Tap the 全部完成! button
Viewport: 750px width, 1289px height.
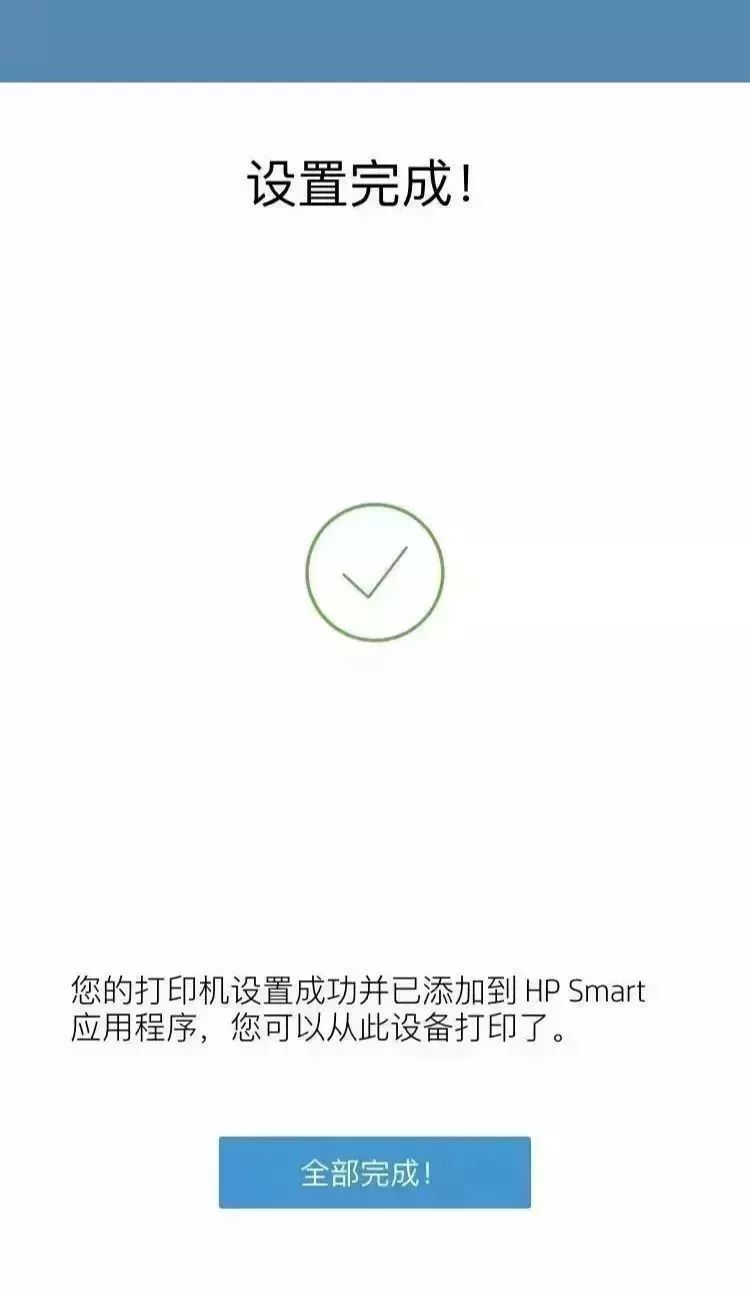pyautogui.click(x=374, y=1172)
